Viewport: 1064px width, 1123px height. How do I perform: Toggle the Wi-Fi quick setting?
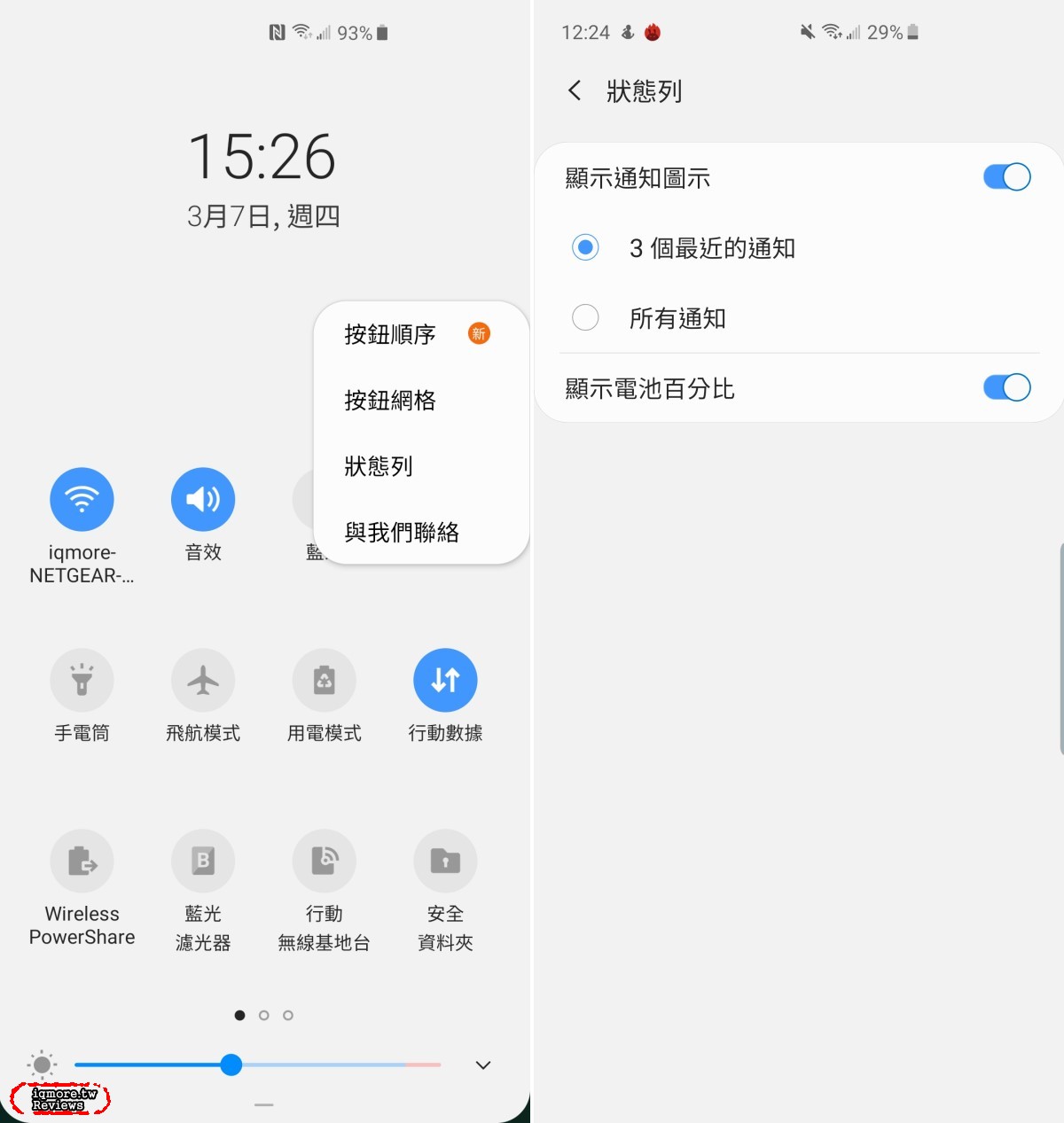pyautogui.click(x=82, y=499)
